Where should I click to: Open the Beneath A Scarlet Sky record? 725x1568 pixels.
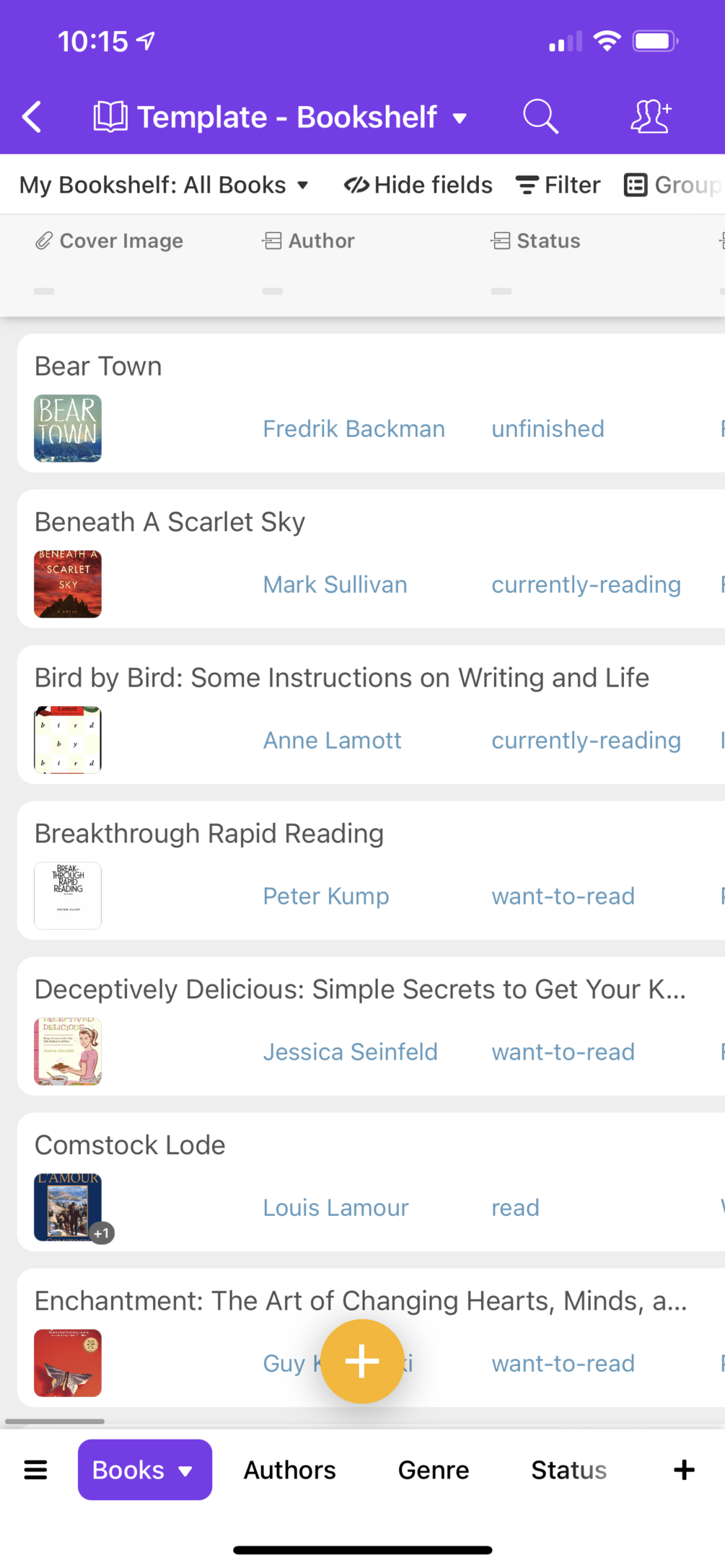tap(170, 522)
